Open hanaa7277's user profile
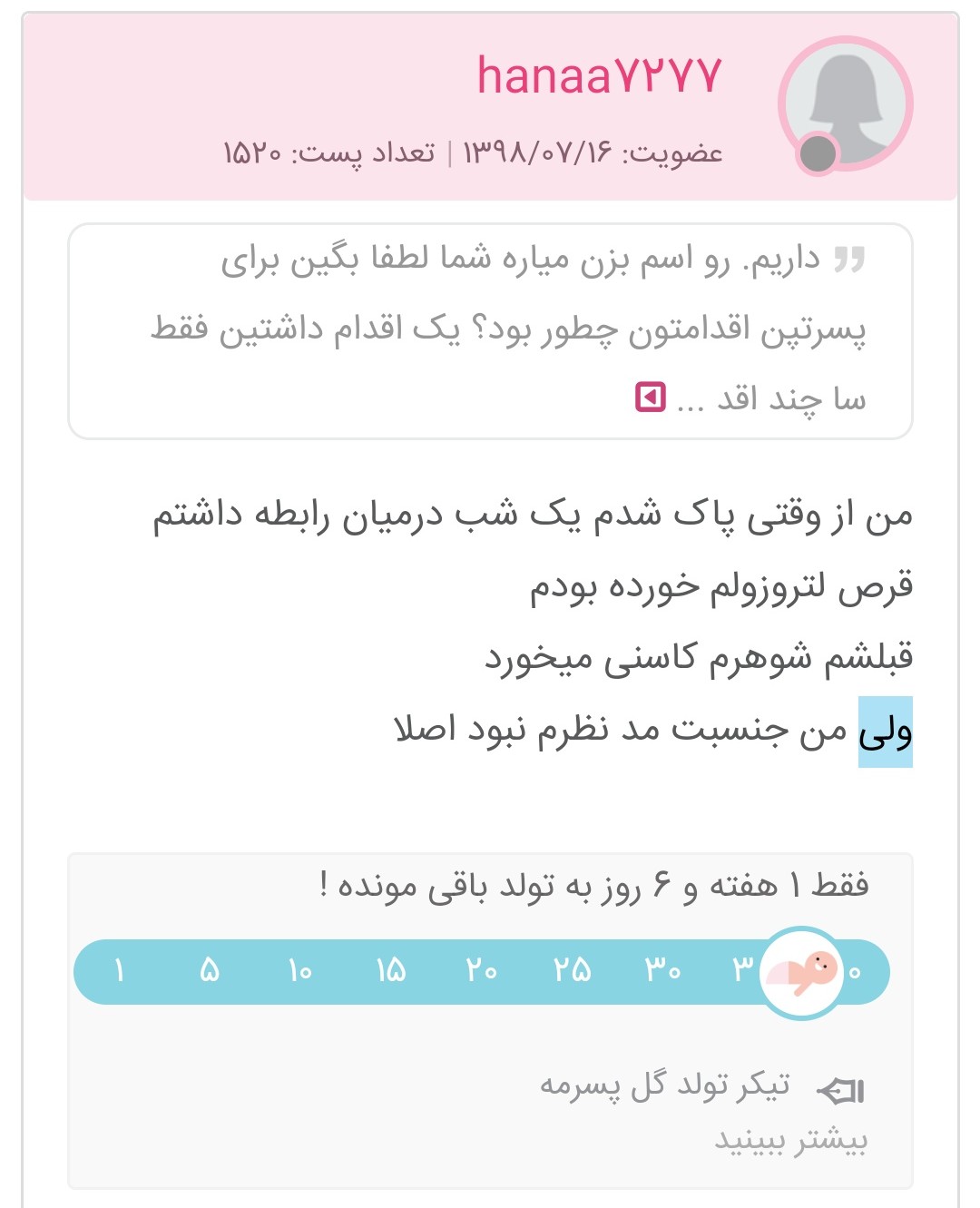The image size is (980, 1208). tap(599, 76)
